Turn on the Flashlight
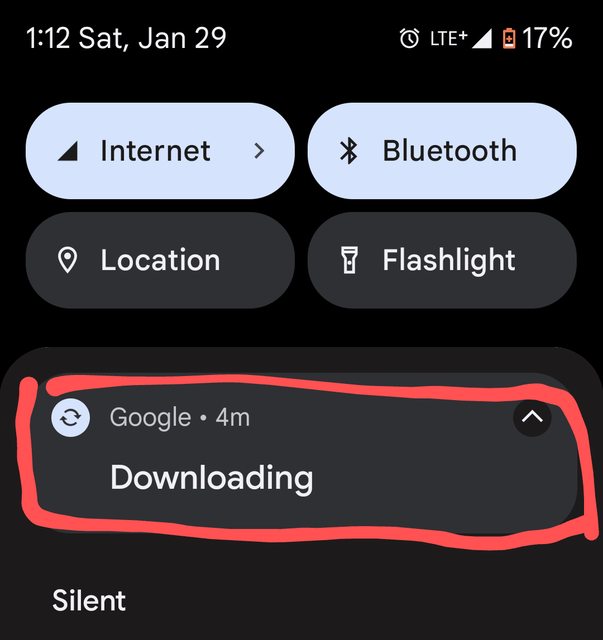This screenshot has height=640, width=603. 442,260
